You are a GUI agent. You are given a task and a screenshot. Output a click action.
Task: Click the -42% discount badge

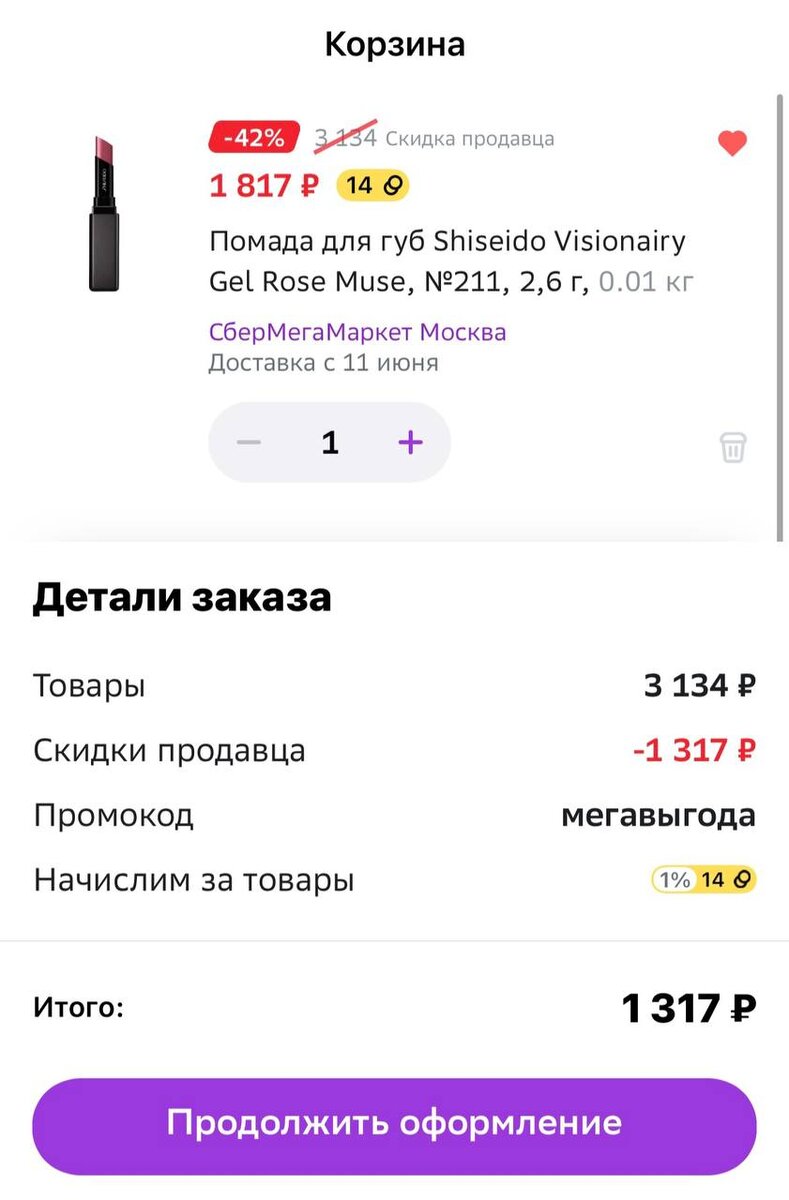[254, 138]
